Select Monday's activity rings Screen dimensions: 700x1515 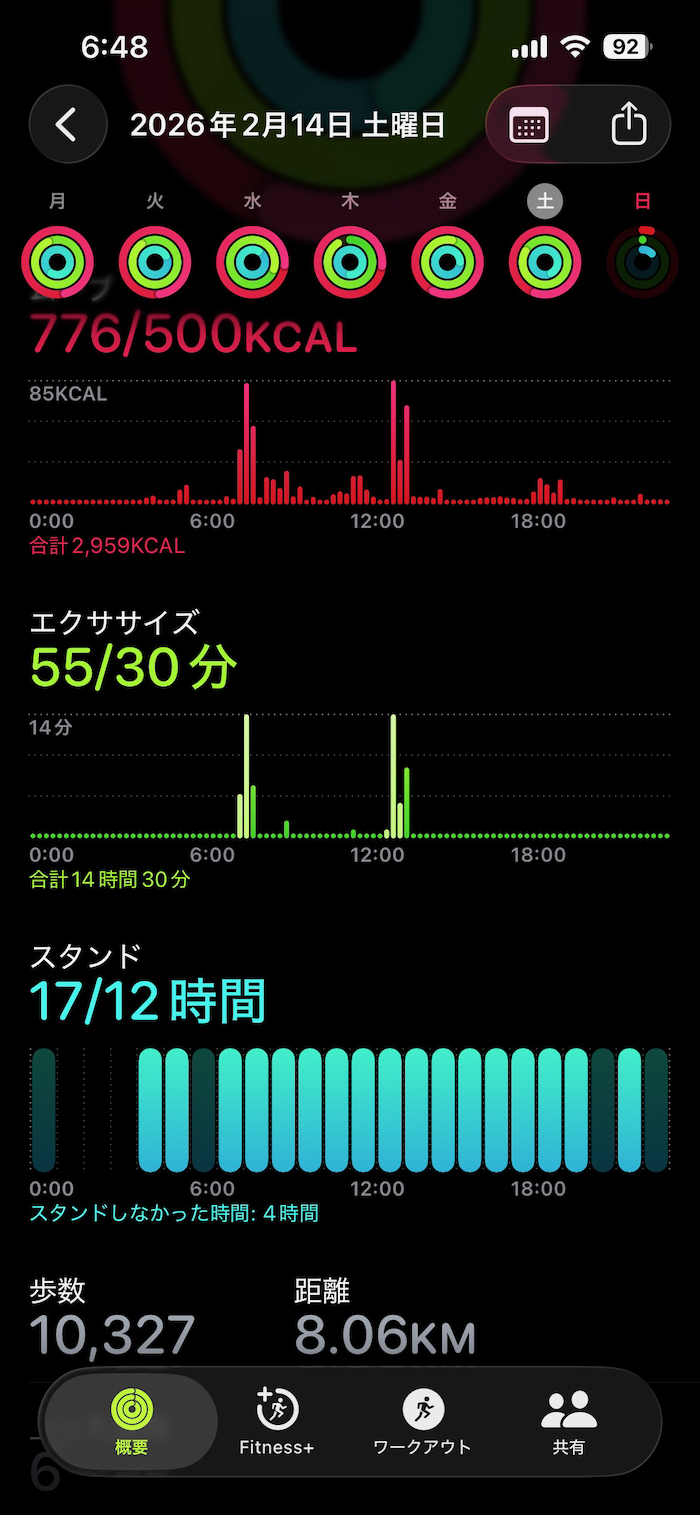[x=57, y=263]
